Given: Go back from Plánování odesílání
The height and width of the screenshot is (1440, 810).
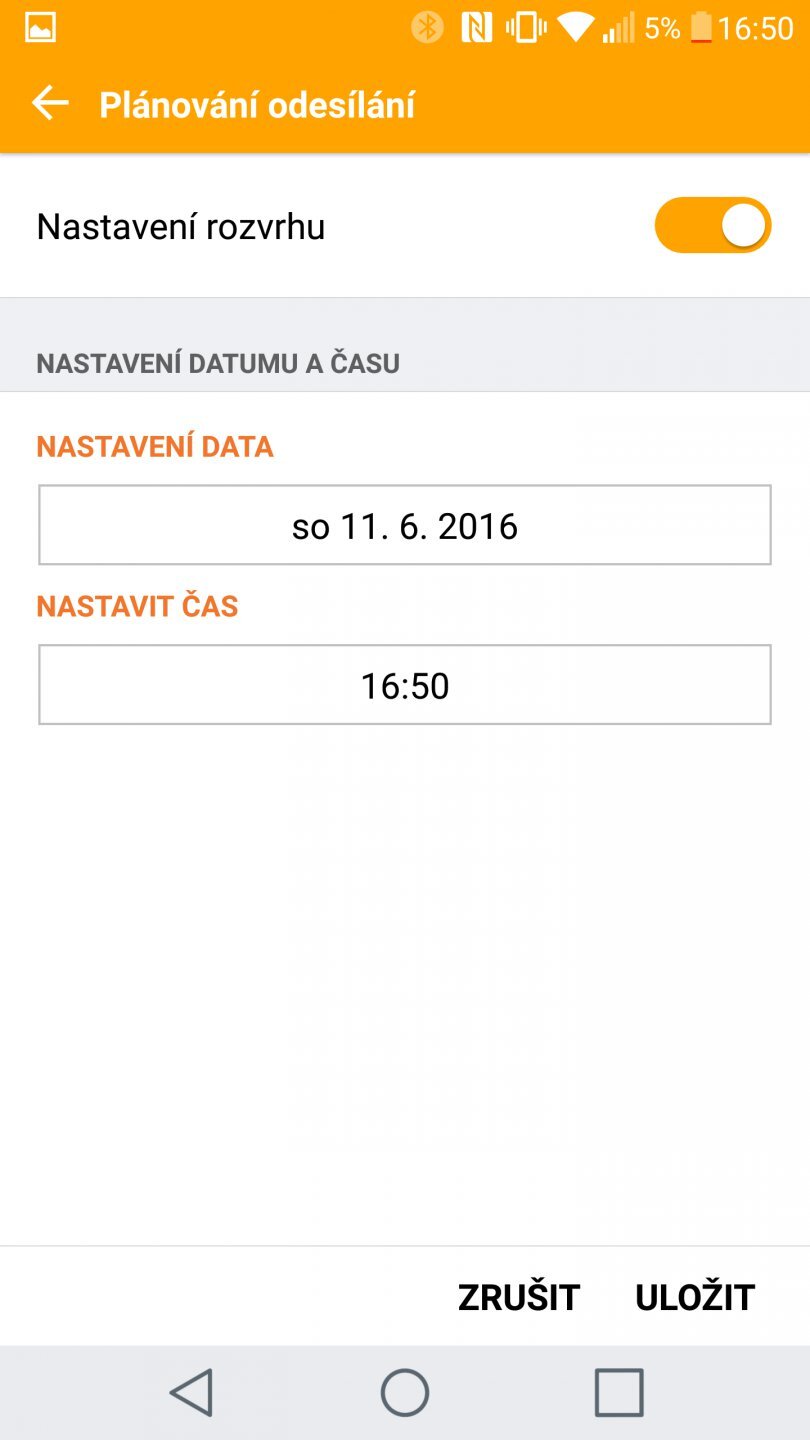Looking at the screenshot, I should [50, 103].
